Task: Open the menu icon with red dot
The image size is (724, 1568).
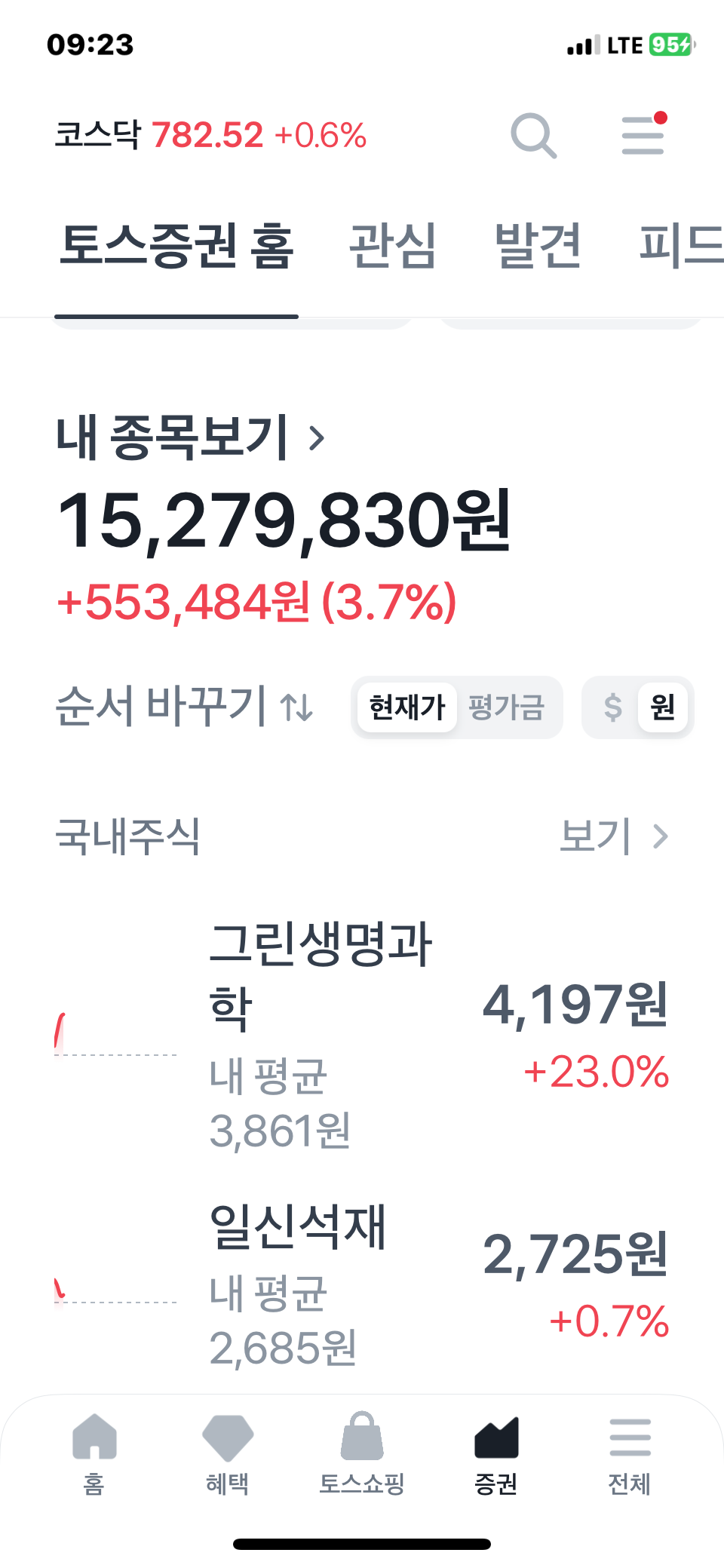Action: click(643, 135)
